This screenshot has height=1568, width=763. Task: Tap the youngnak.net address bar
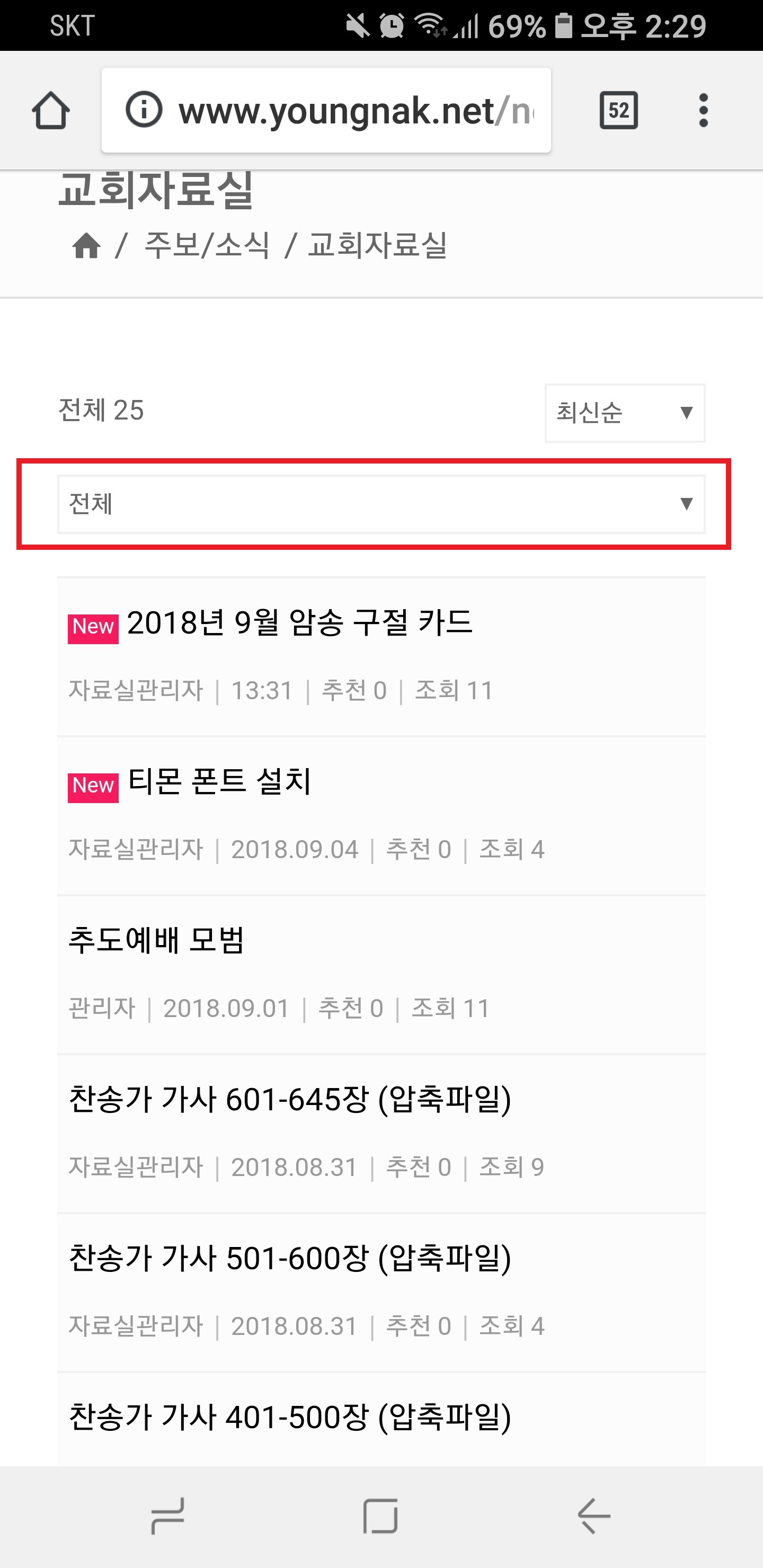[x=327, y=111]
